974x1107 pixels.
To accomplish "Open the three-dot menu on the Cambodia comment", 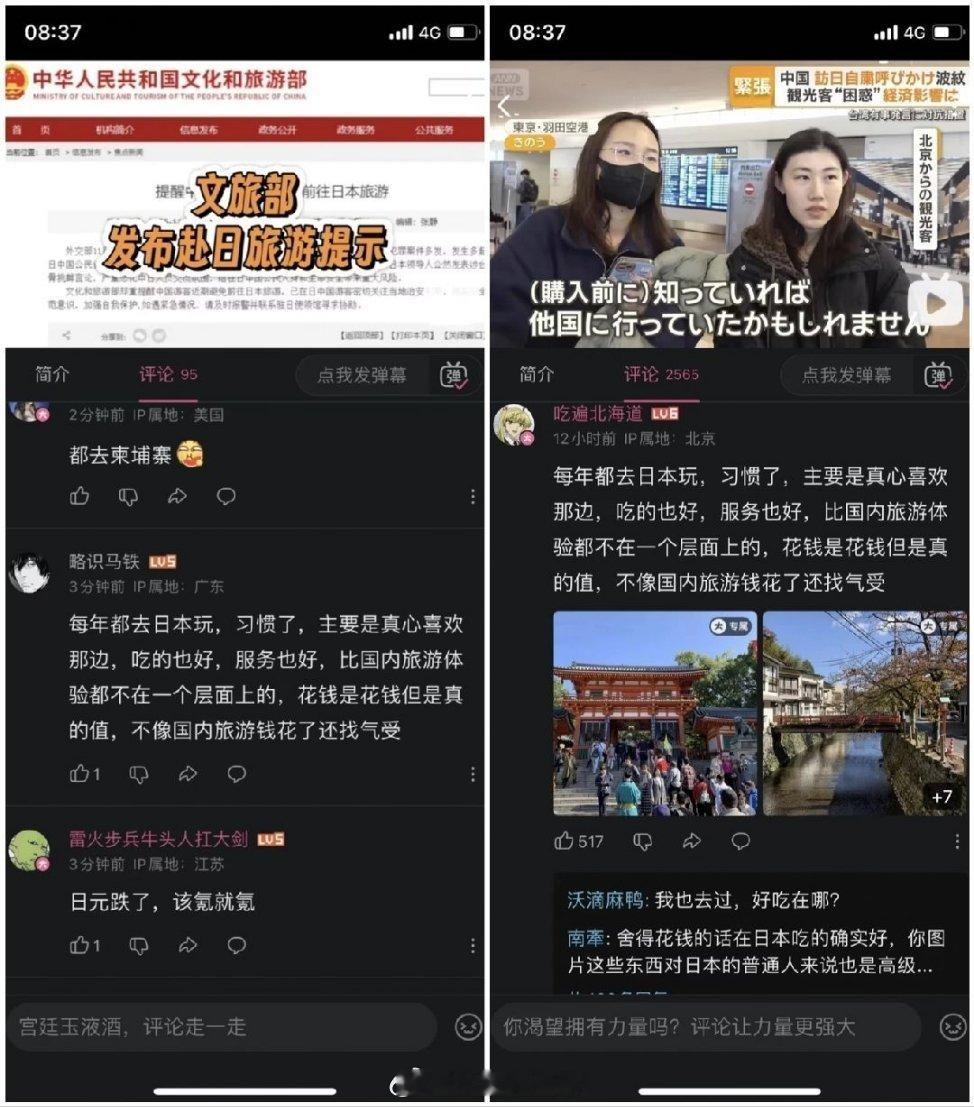I will 471,495.
